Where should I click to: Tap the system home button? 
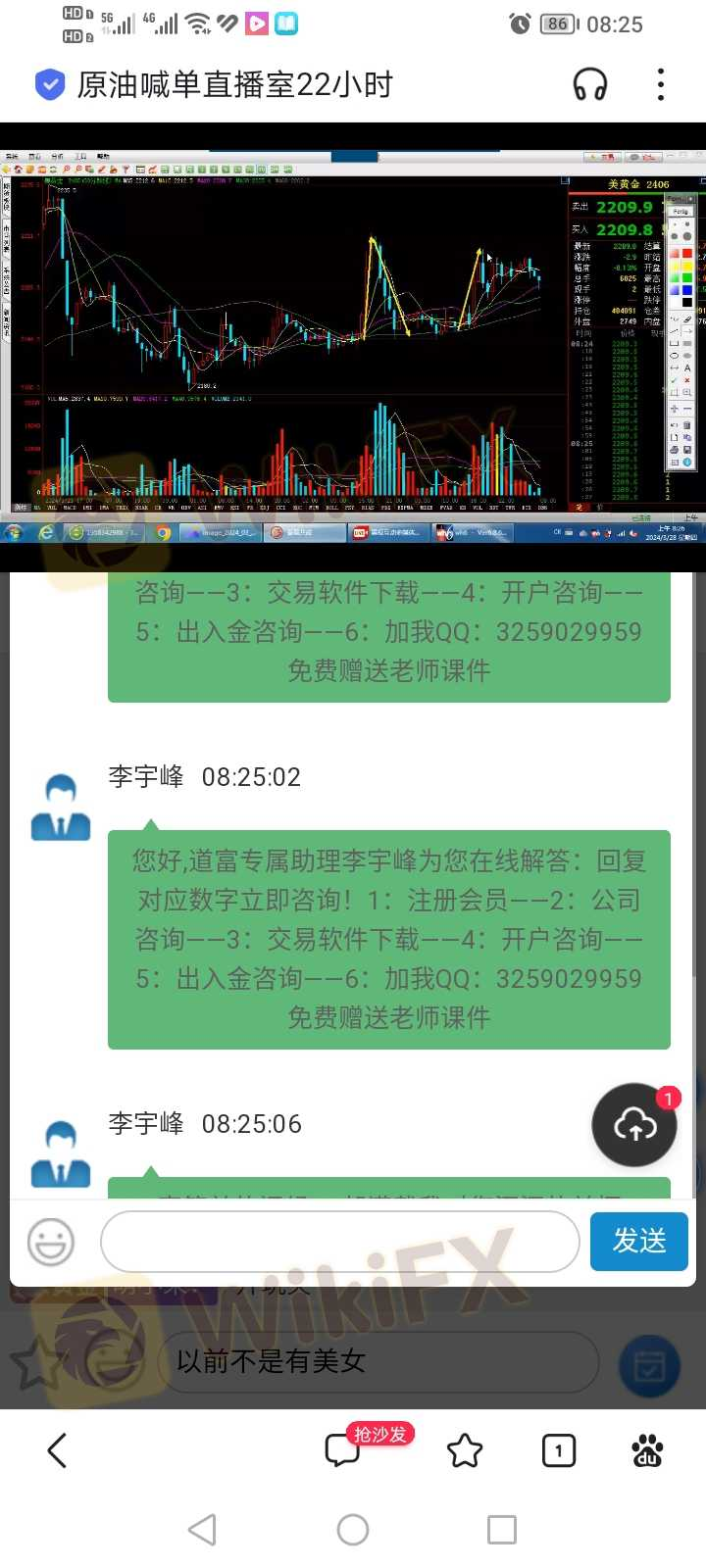(353, 1530)
